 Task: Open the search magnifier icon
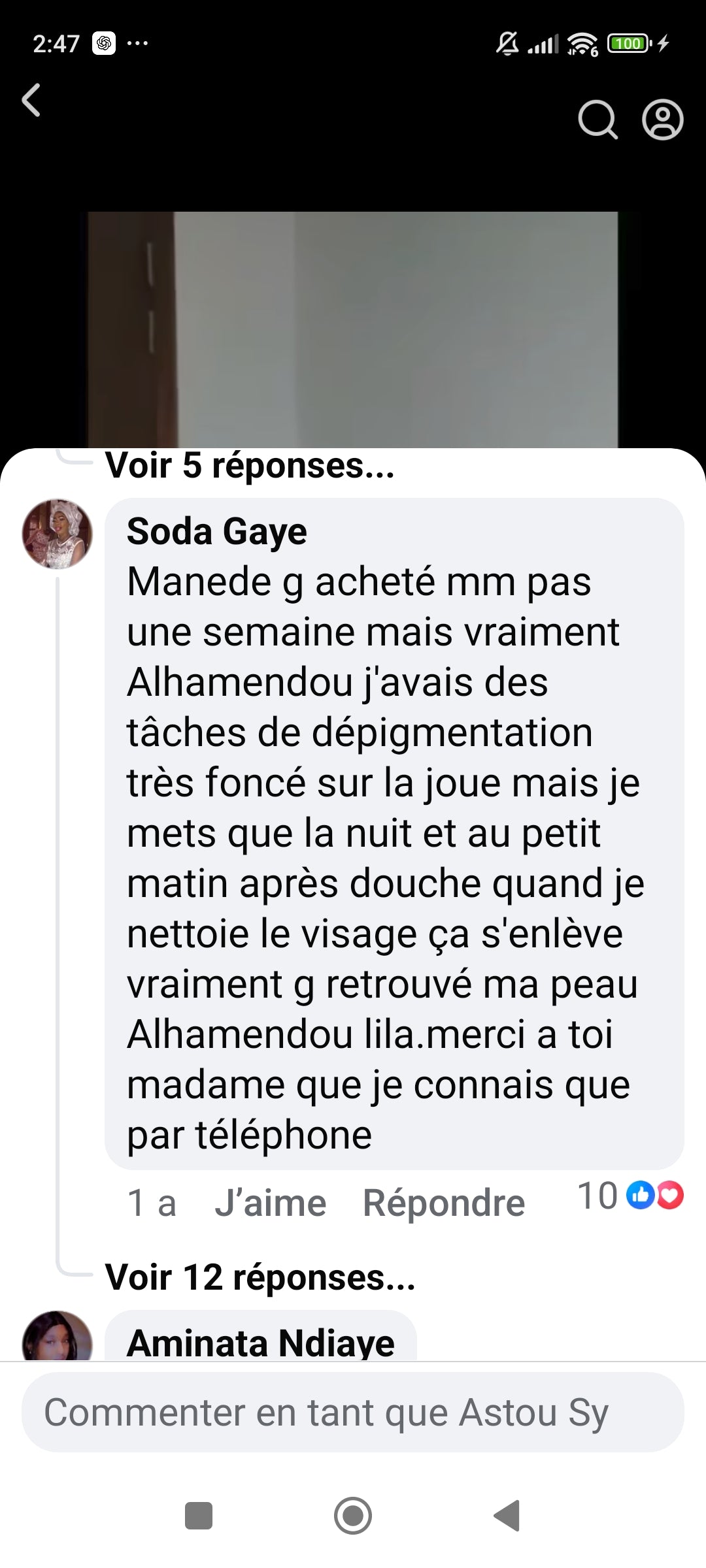tap(597, 120)
